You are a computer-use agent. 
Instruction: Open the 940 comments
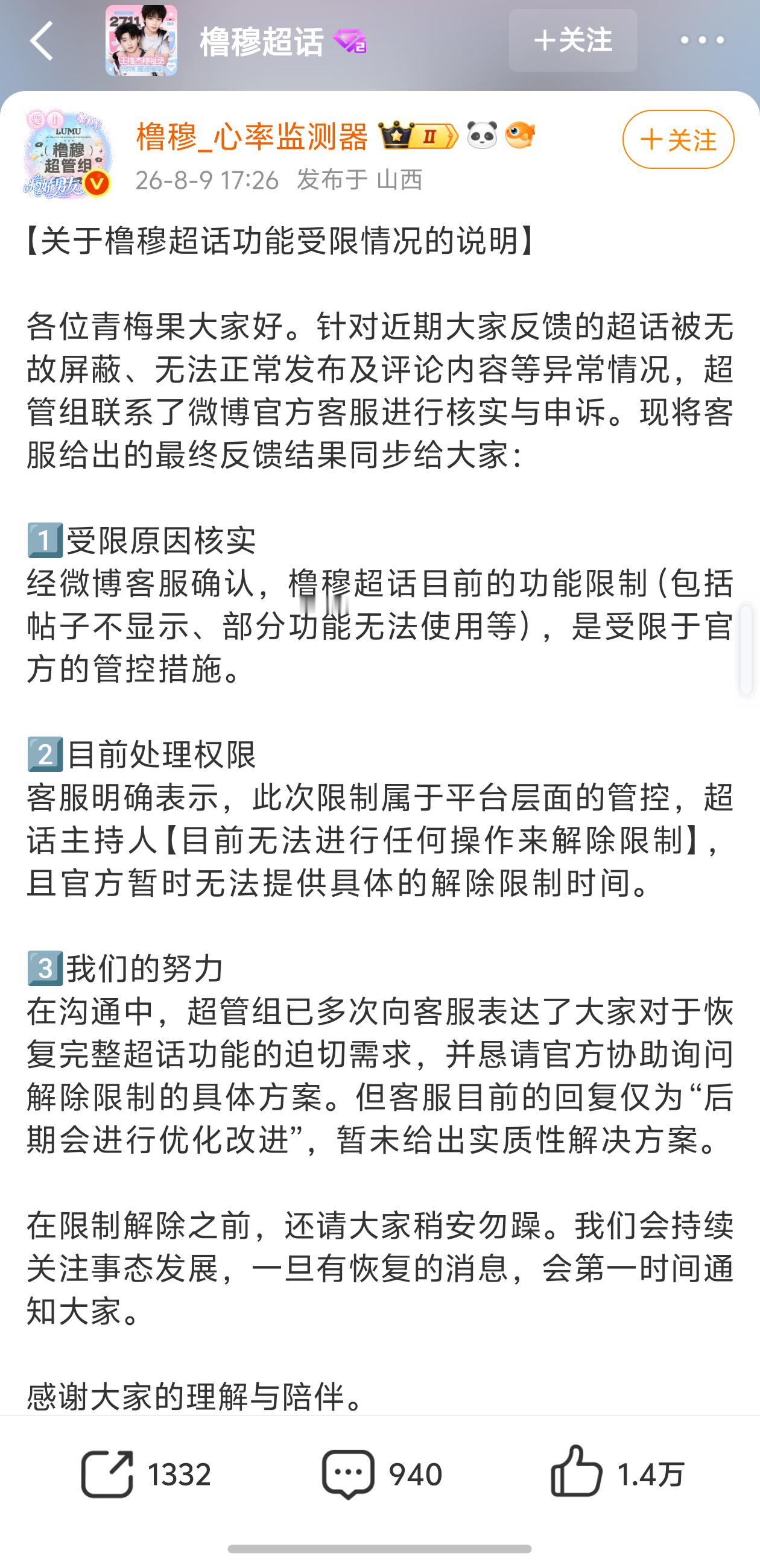point(381,1475)
